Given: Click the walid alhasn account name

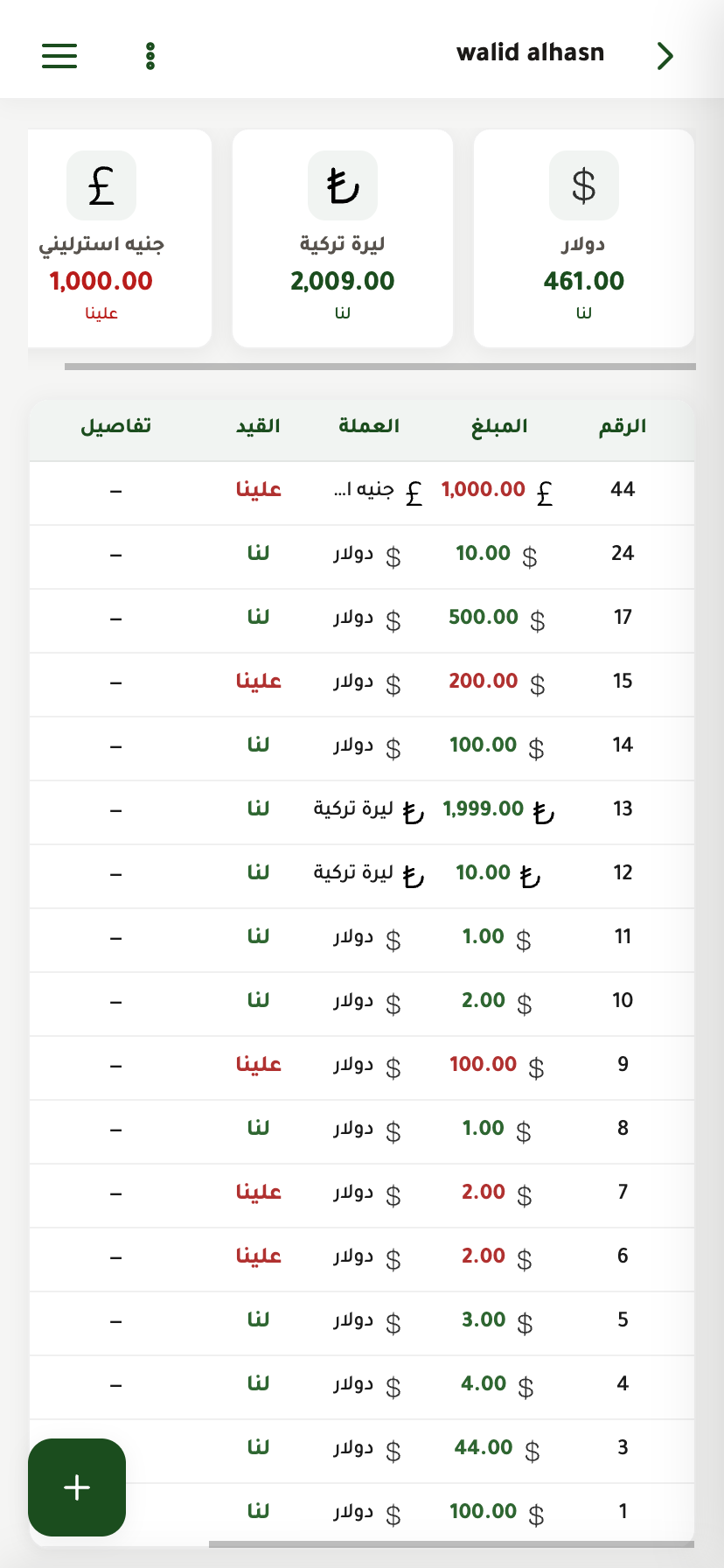Looking at the screenshot, I should (530, 52).
